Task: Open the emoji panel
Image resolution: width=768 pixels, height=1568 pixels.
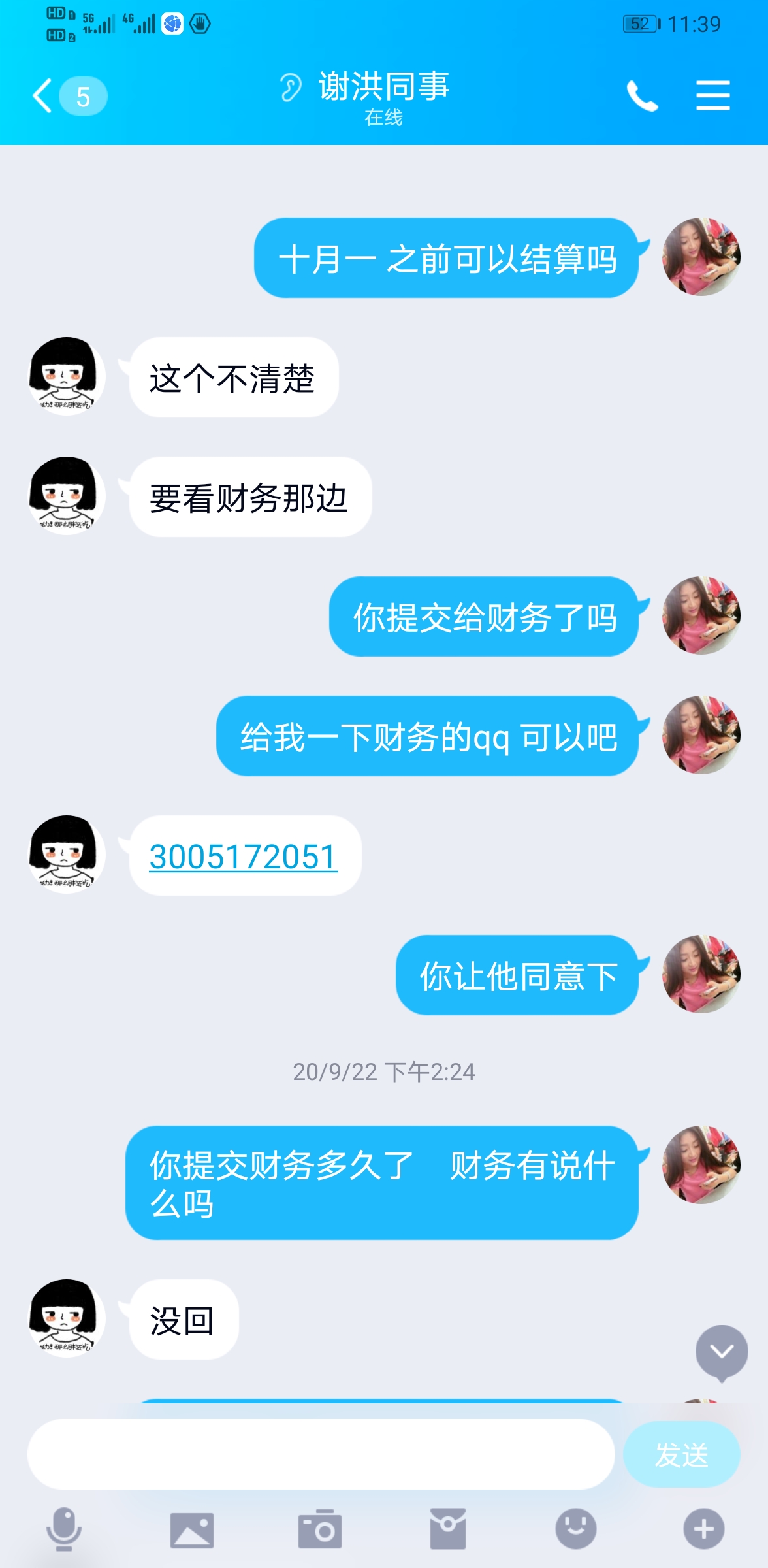Action: 575,1529
